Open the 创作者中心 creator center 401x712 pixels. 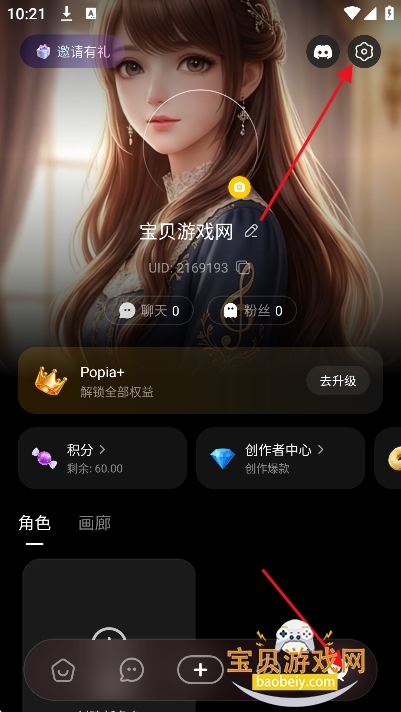coord(281,458)
